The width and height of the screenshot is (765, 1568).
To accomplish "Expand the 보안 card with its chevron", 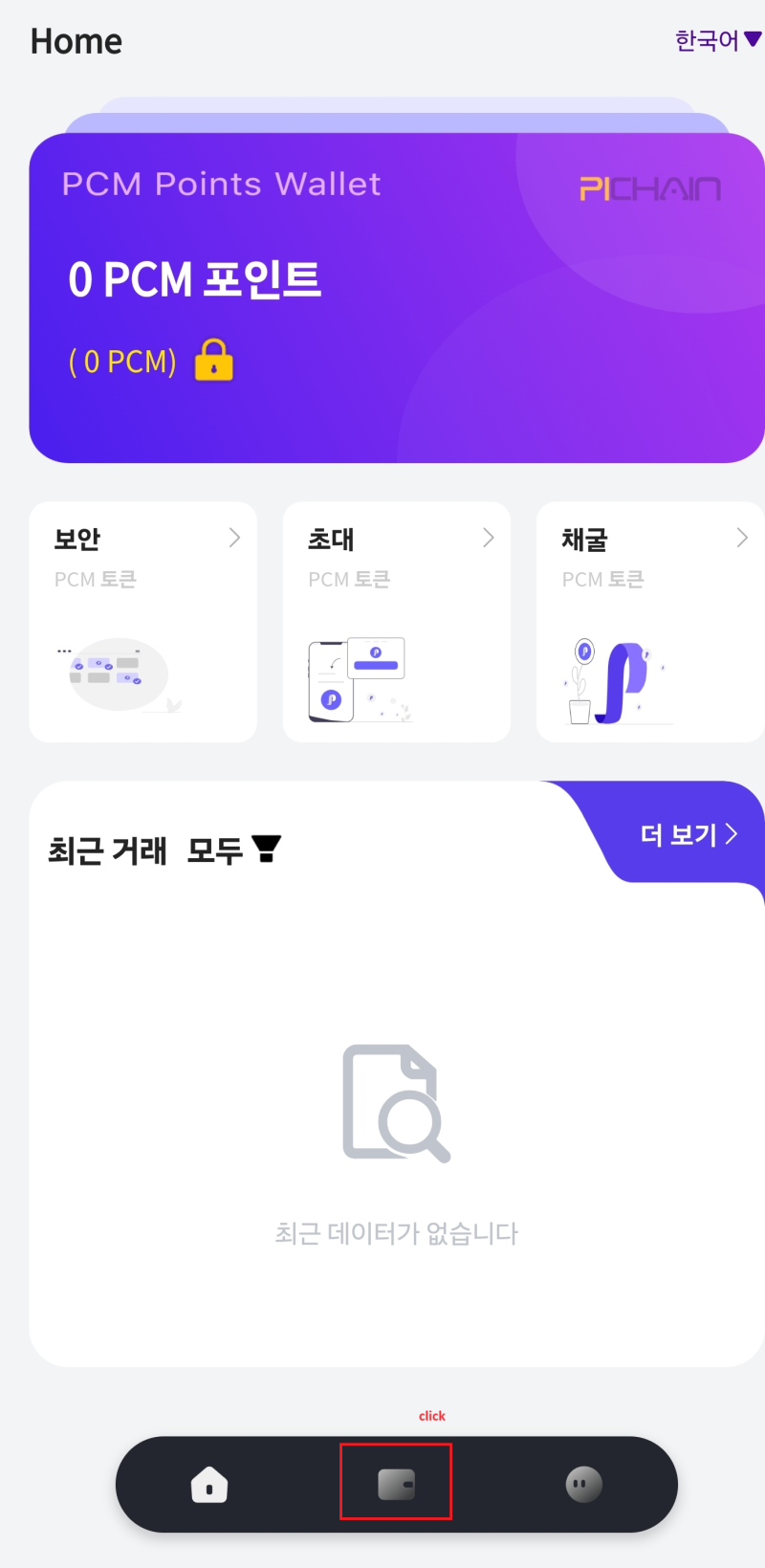I will [236, 538].
